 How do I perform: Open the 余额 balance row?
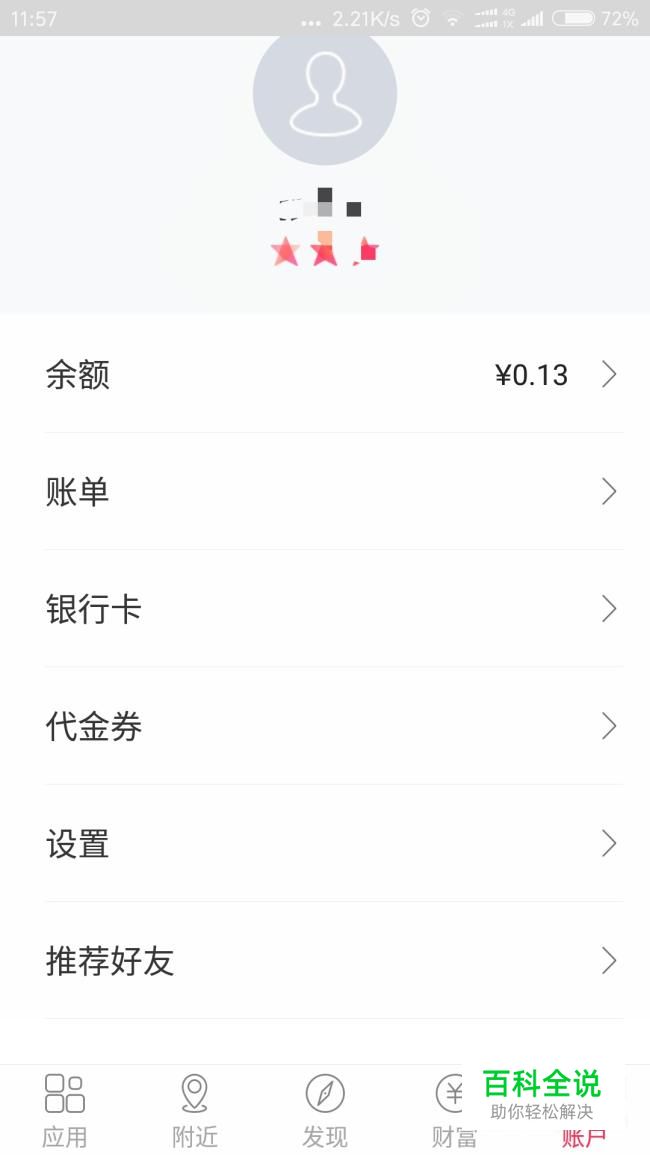tap(325, 374)
